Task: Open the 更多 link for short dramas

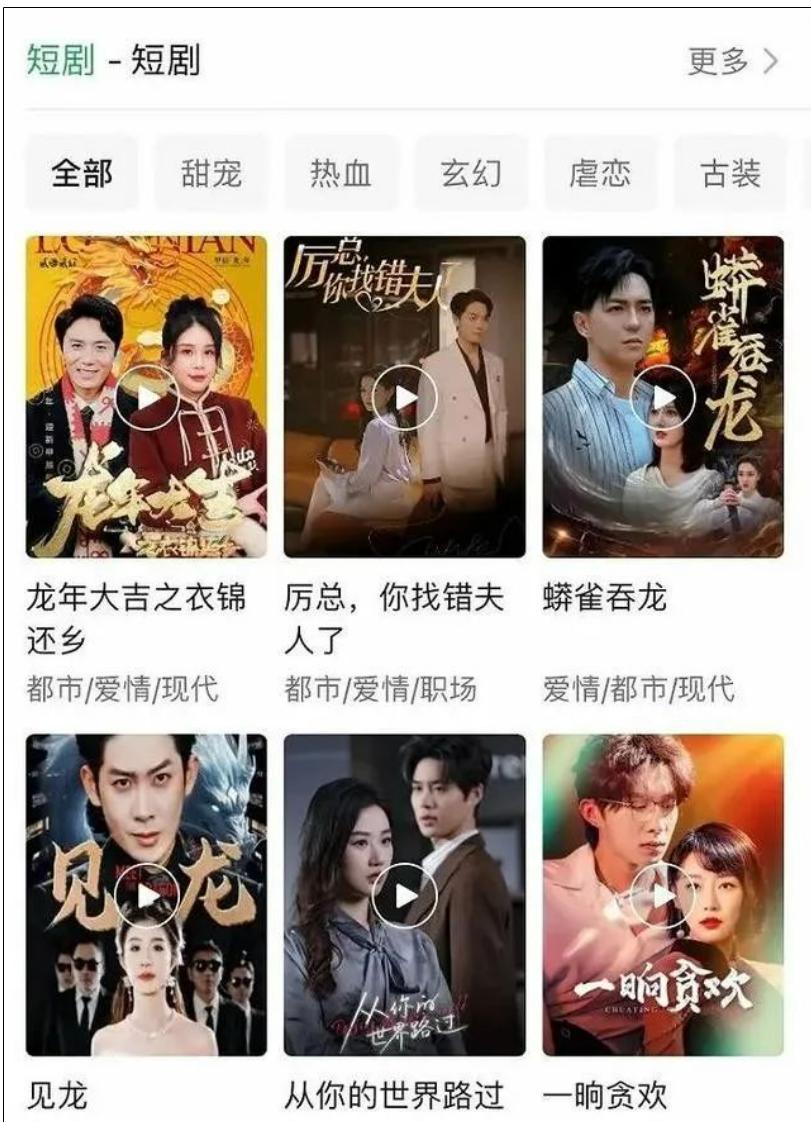Action: coord(732,62)
